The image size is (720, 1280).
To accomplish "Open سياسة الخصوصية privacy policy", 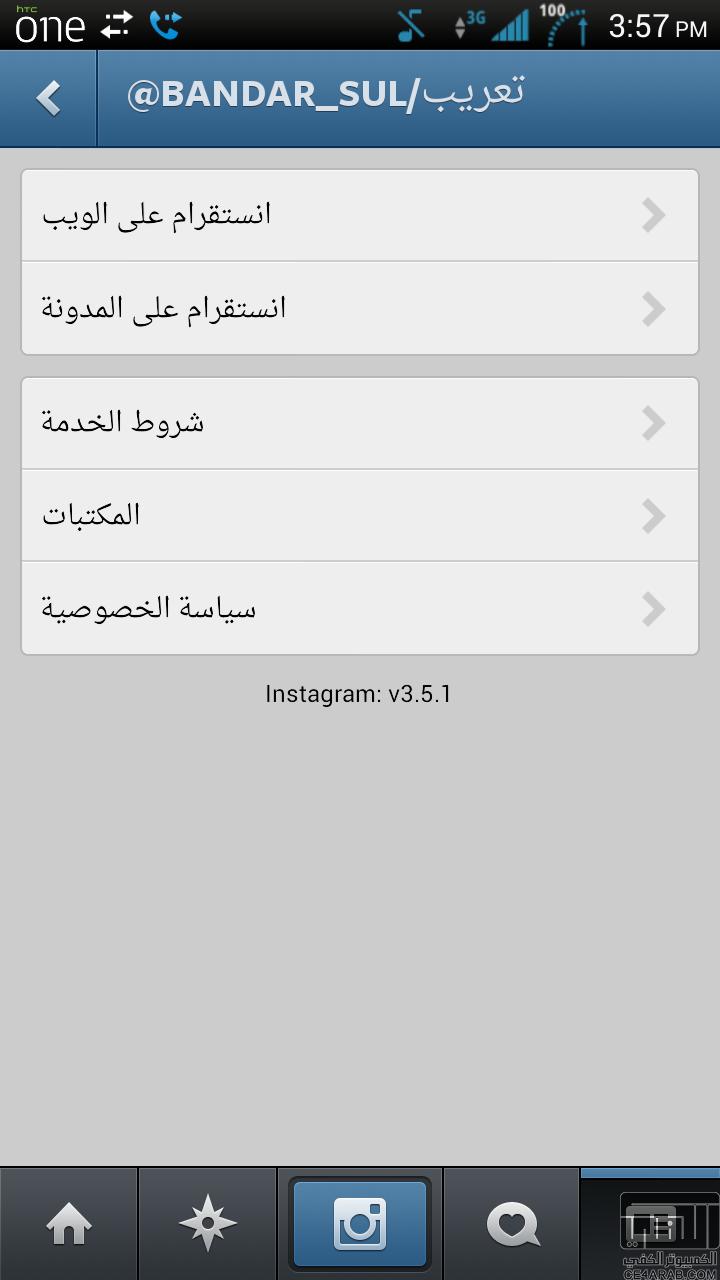I will (360, 608).
